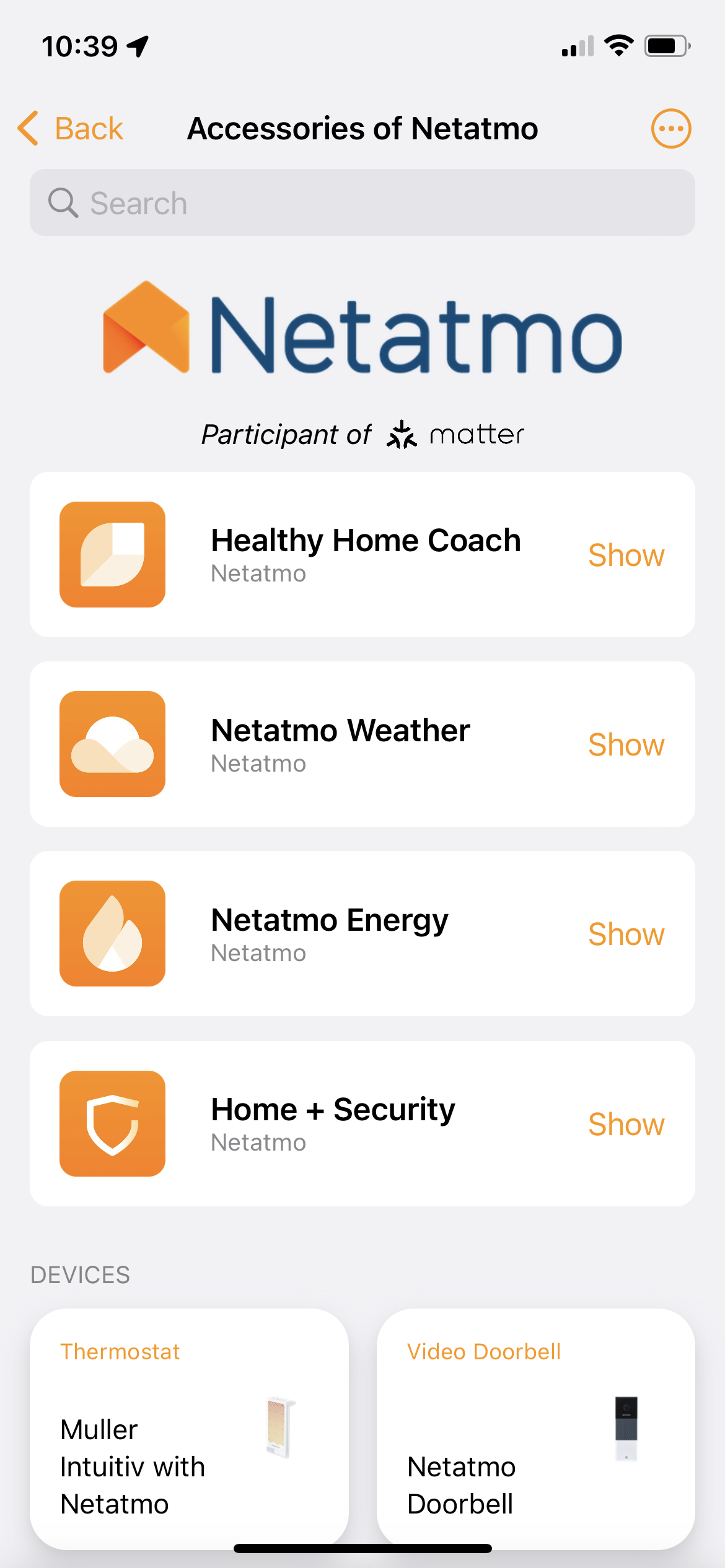Show the Healthy Home Coach app
The image size is (725, 1568).
click(626, 555)
